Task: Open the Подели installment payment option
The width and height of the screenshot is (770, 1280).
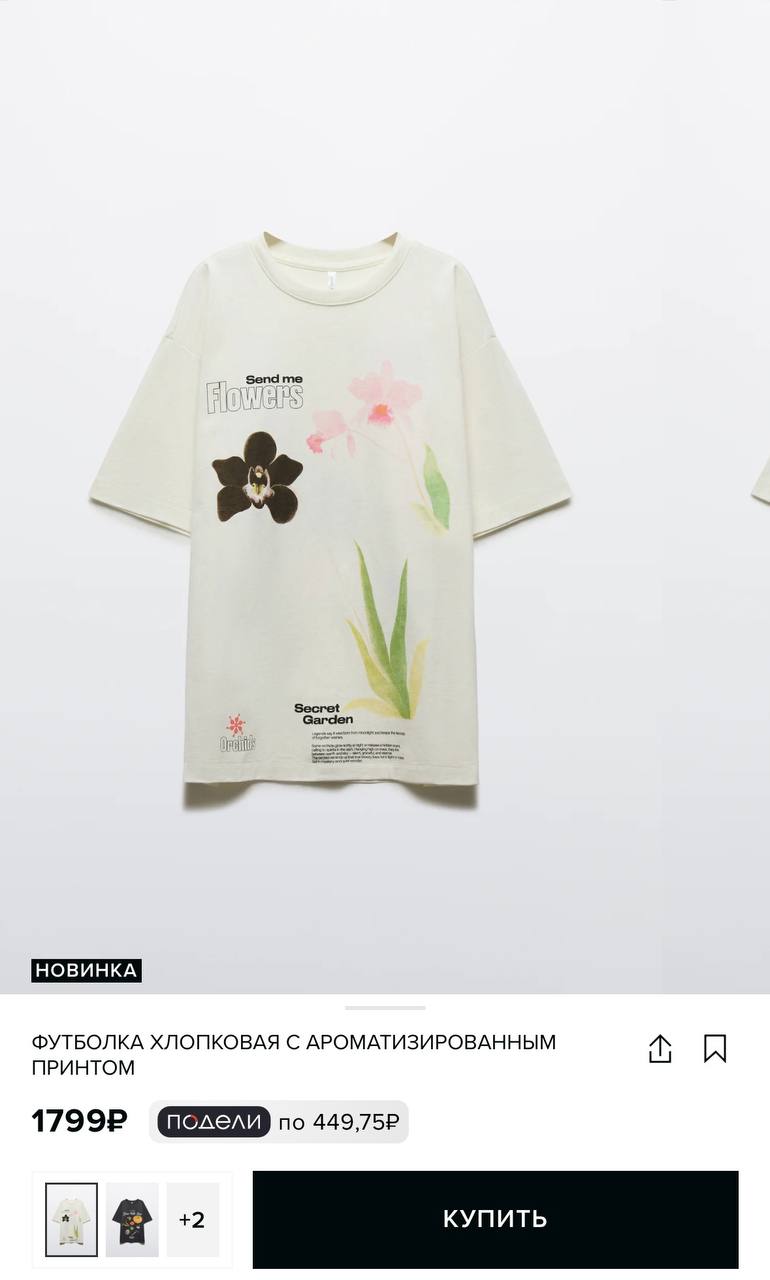Action: (x=279, y=1122)
